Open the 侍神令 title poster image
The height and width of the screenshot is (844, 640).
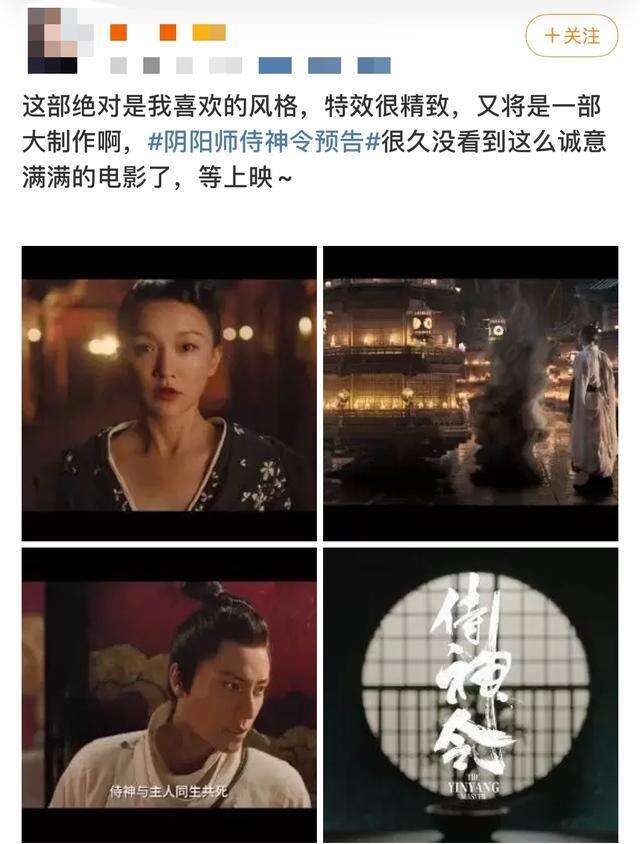(470, 694)
